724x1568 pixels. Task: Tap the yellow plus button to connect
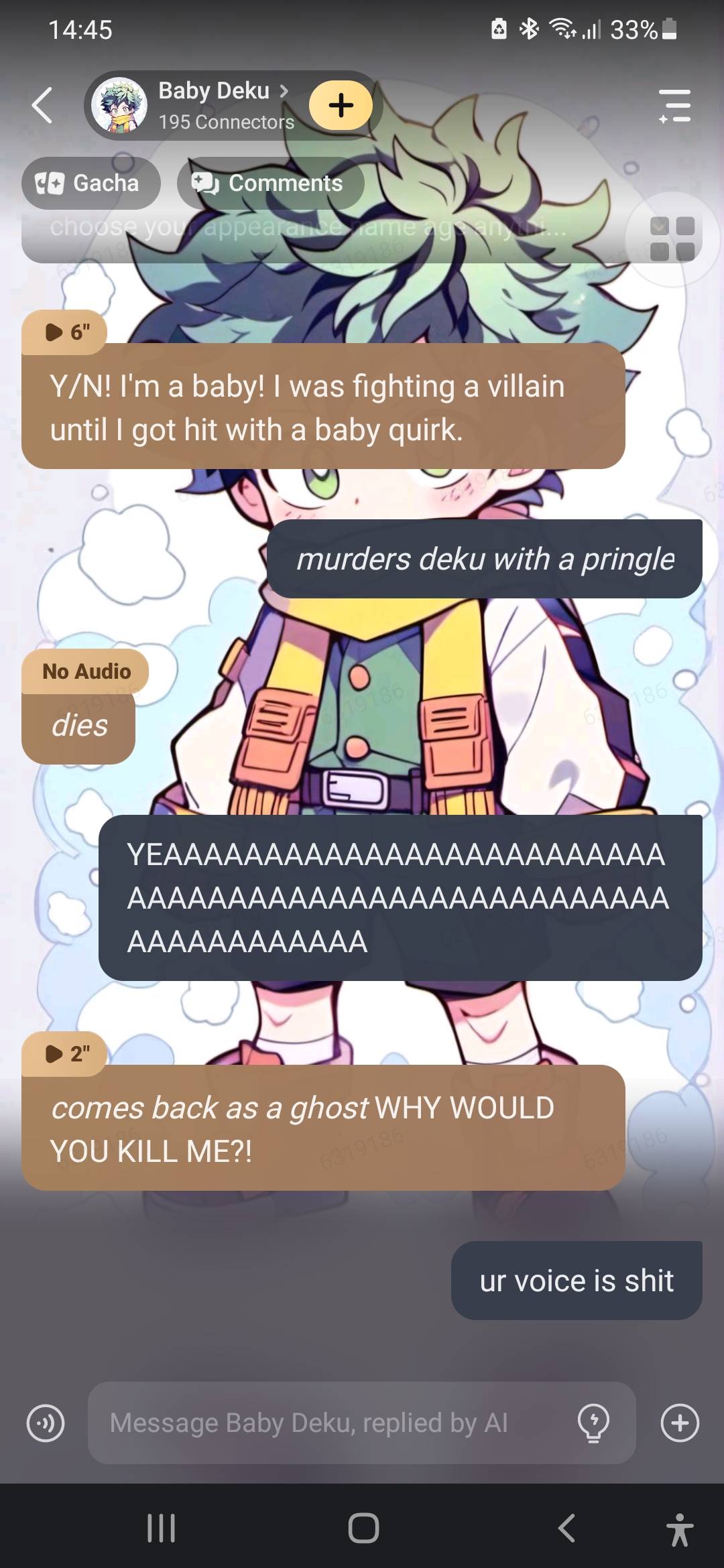(x=341, y=105)
